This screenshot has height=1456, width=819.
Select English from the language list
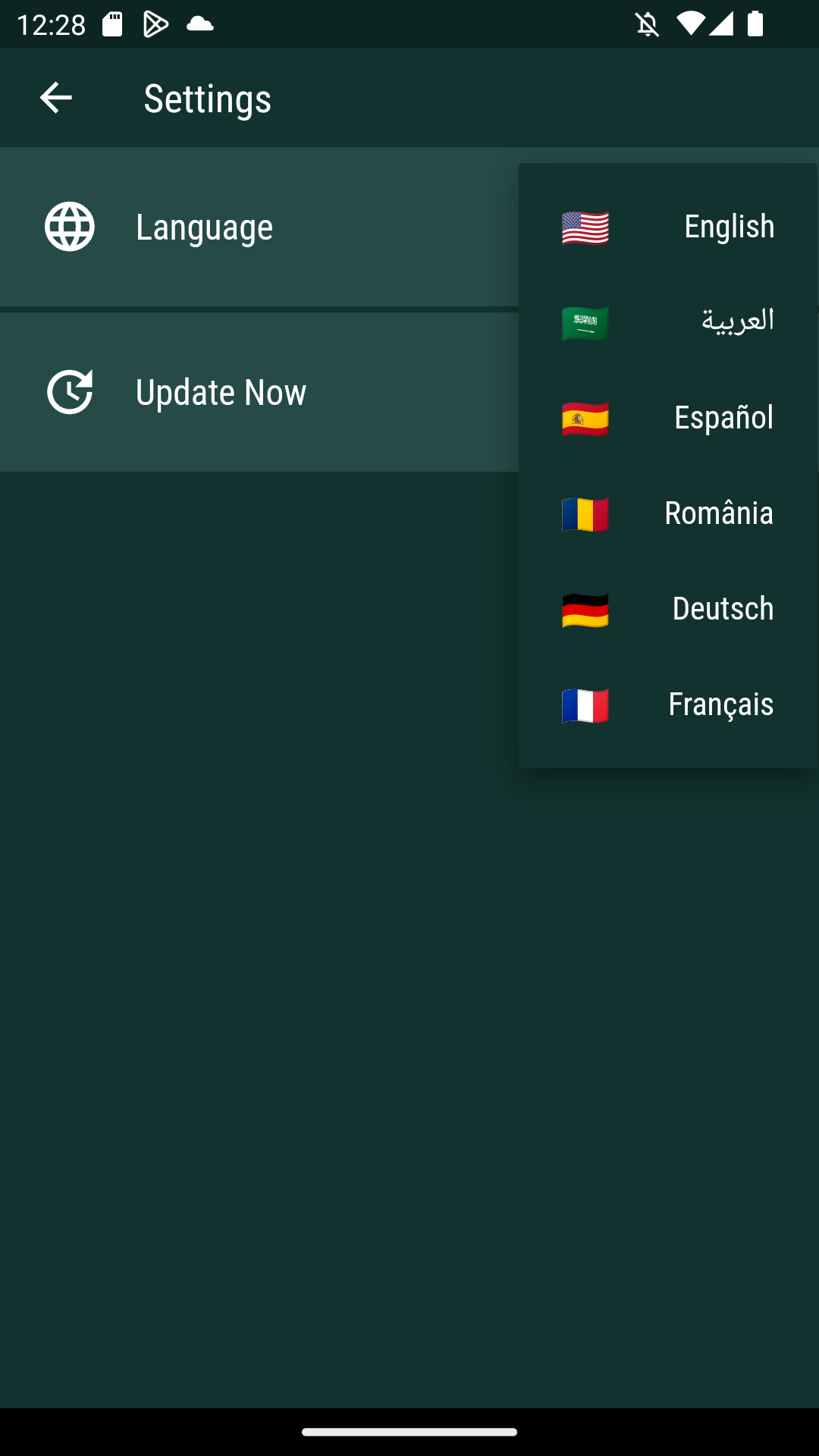pyautogui.click(x=668, y=227)
